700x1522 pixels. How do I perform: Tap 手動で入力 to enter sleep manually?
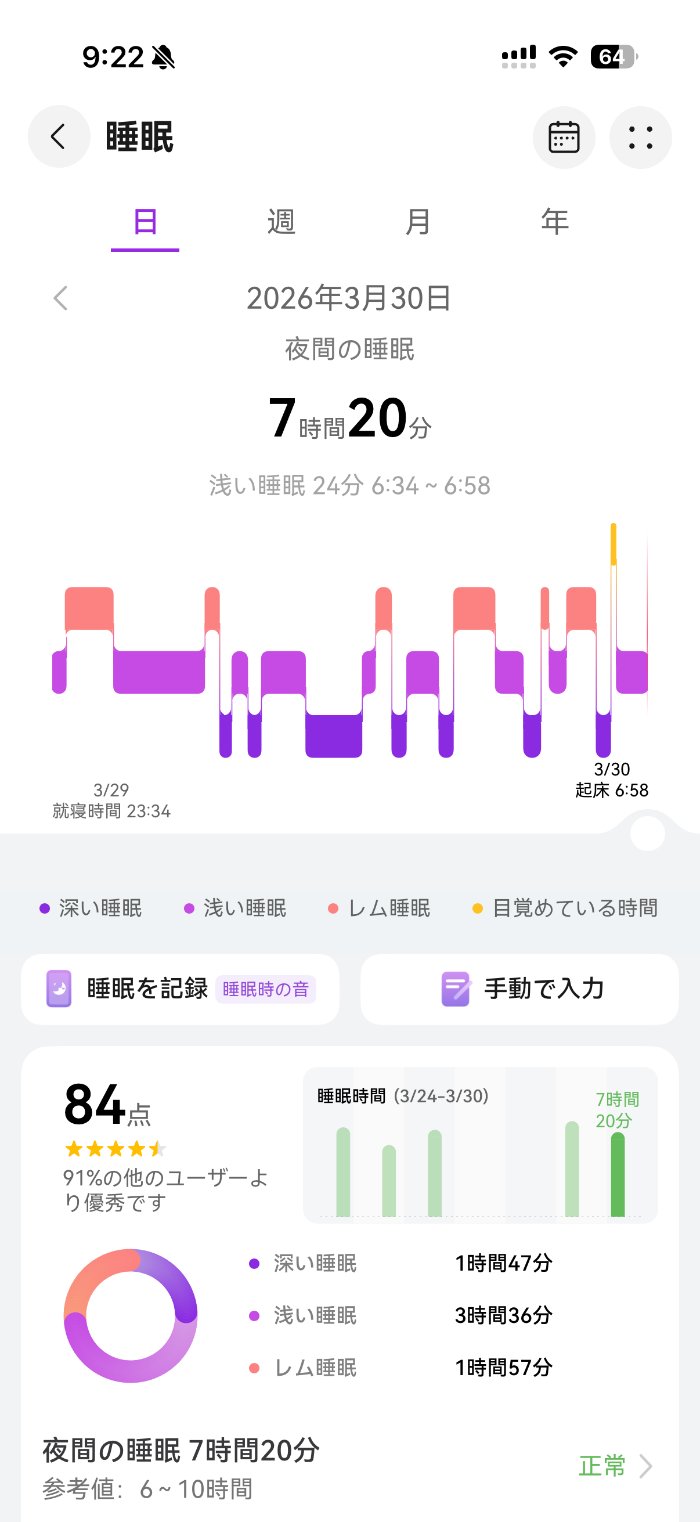(519, 989)
